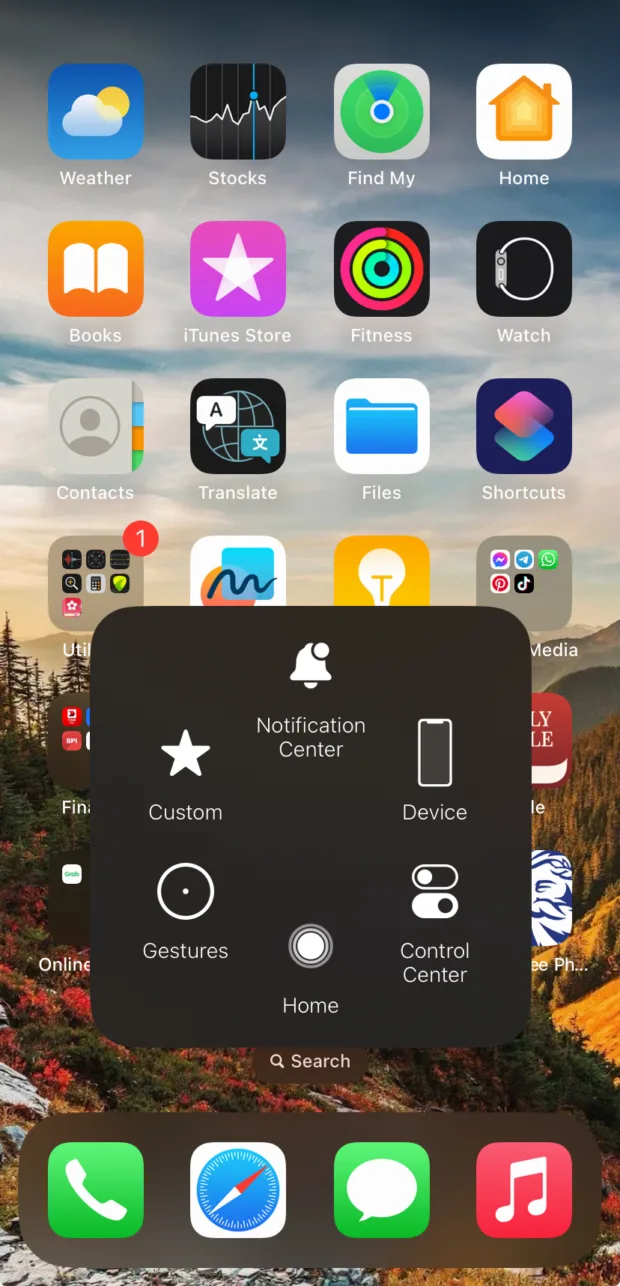The width and height of the screenshot is (620, 1286).
Task: Launch the Watch app
Action: (x=524, y=269)
